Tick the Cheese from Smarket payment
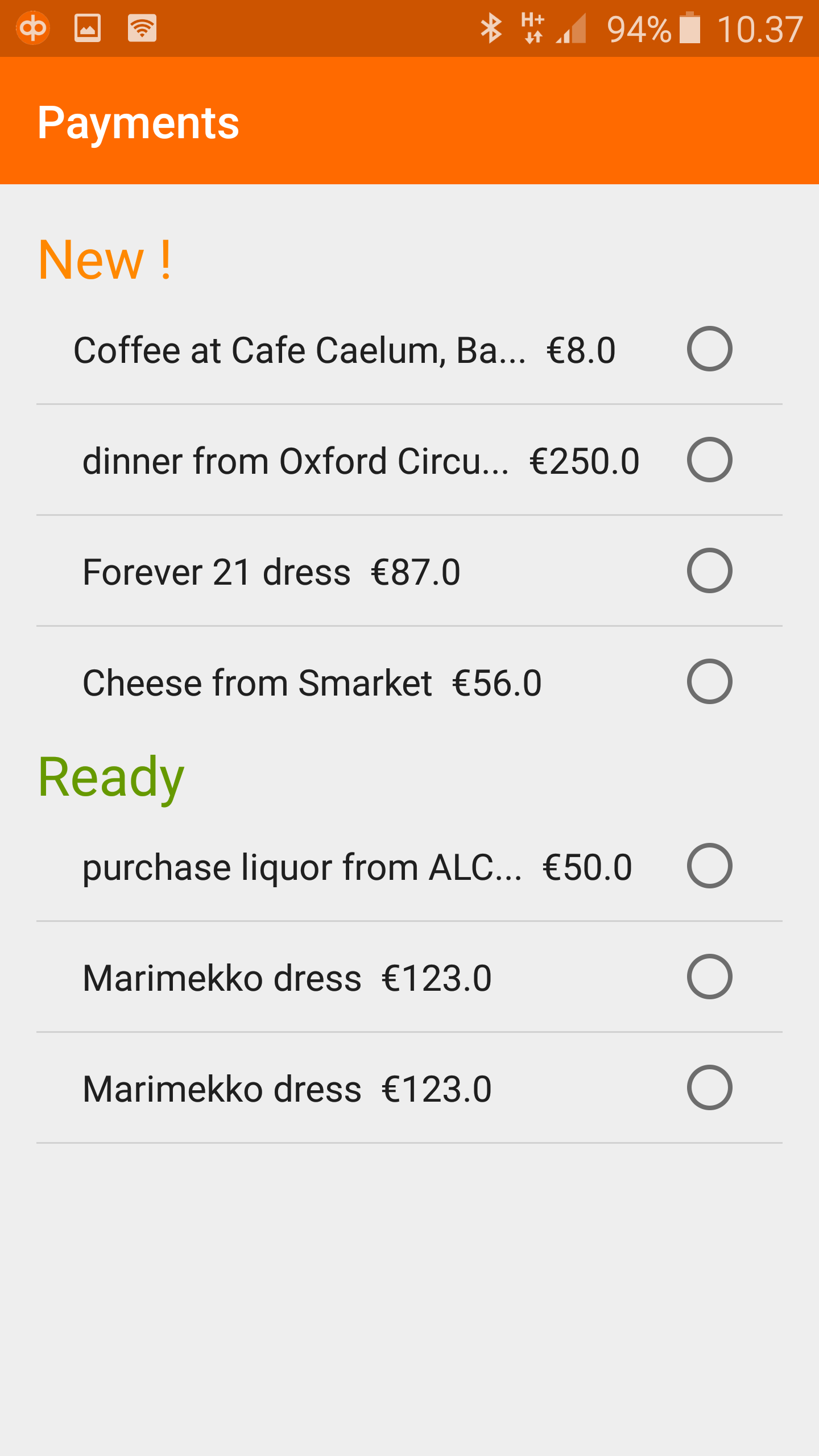The height and width of the screenshot is (1456, 819). point(709,681)
